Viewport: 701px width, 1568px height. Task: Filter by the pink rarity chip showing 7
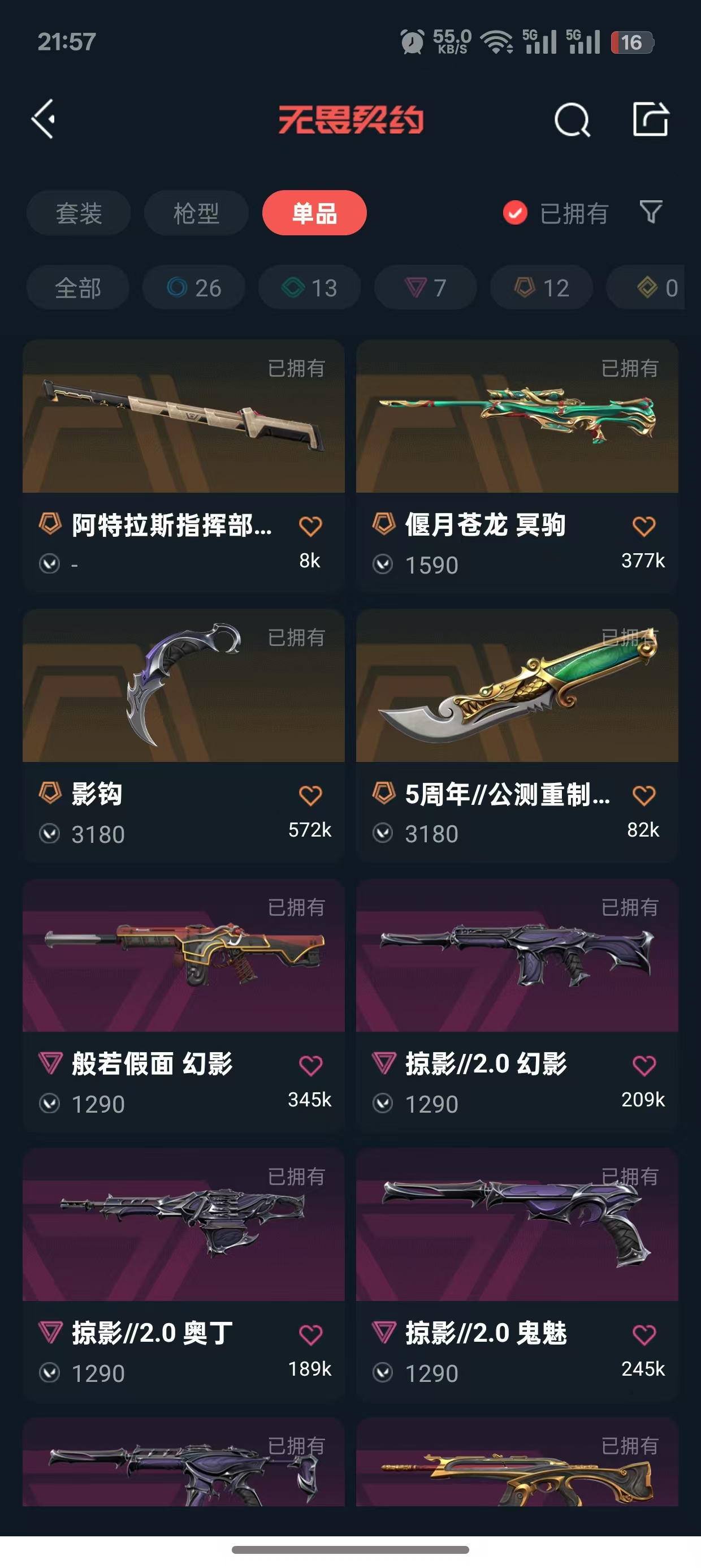[425, 288]
